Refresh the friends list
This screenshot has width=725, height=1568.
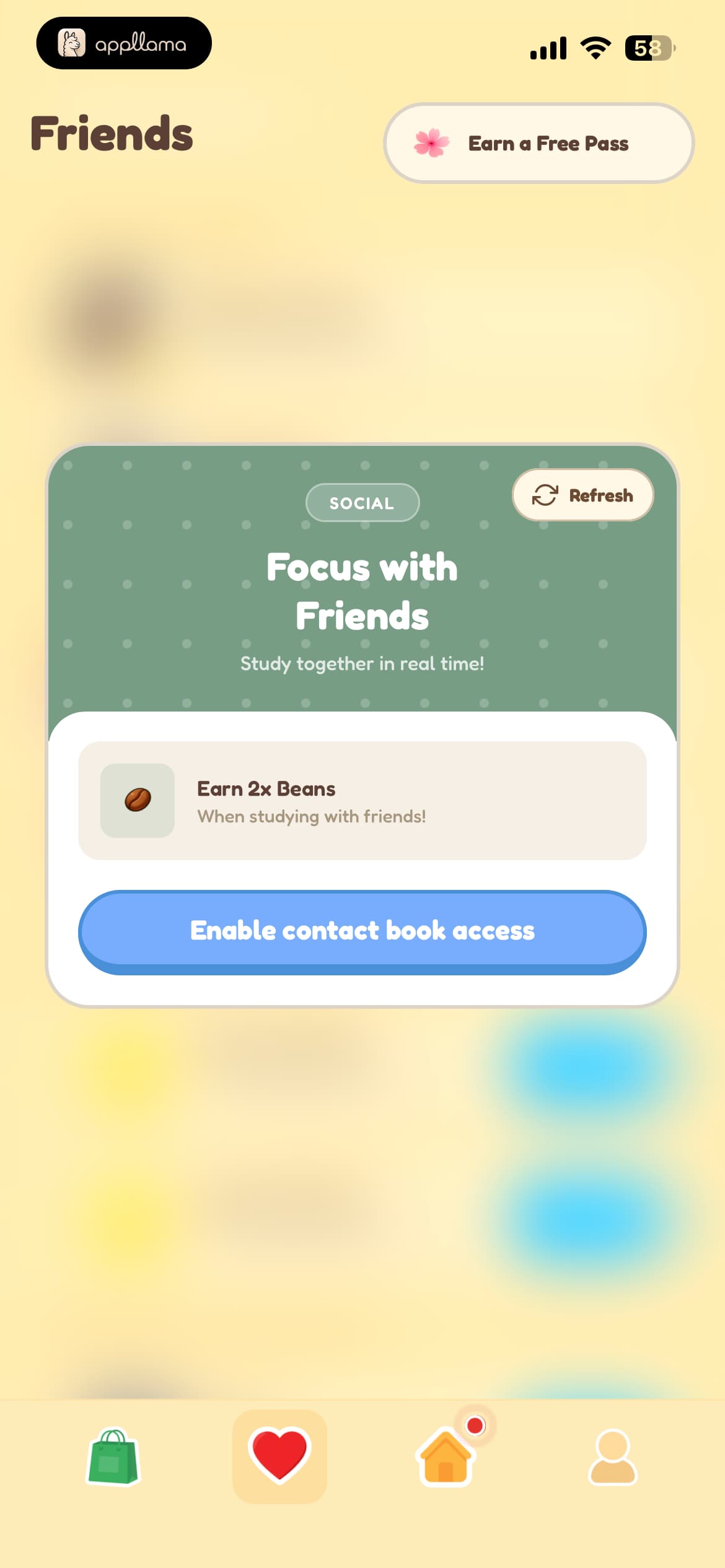tap(582, 495)
